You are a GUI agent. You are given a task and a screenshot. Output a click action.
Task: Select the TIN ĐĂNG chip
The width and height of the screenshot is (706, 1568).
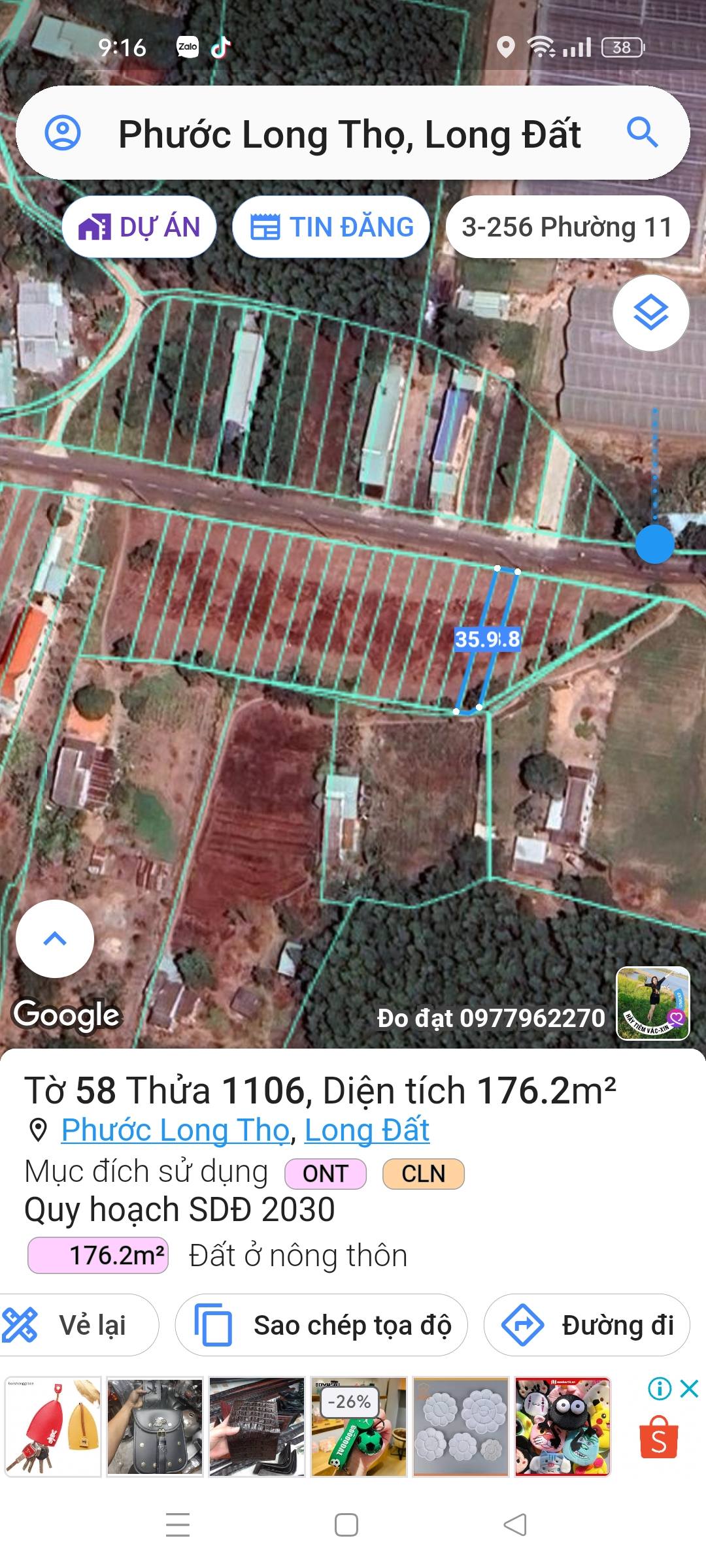click(331, 227)
